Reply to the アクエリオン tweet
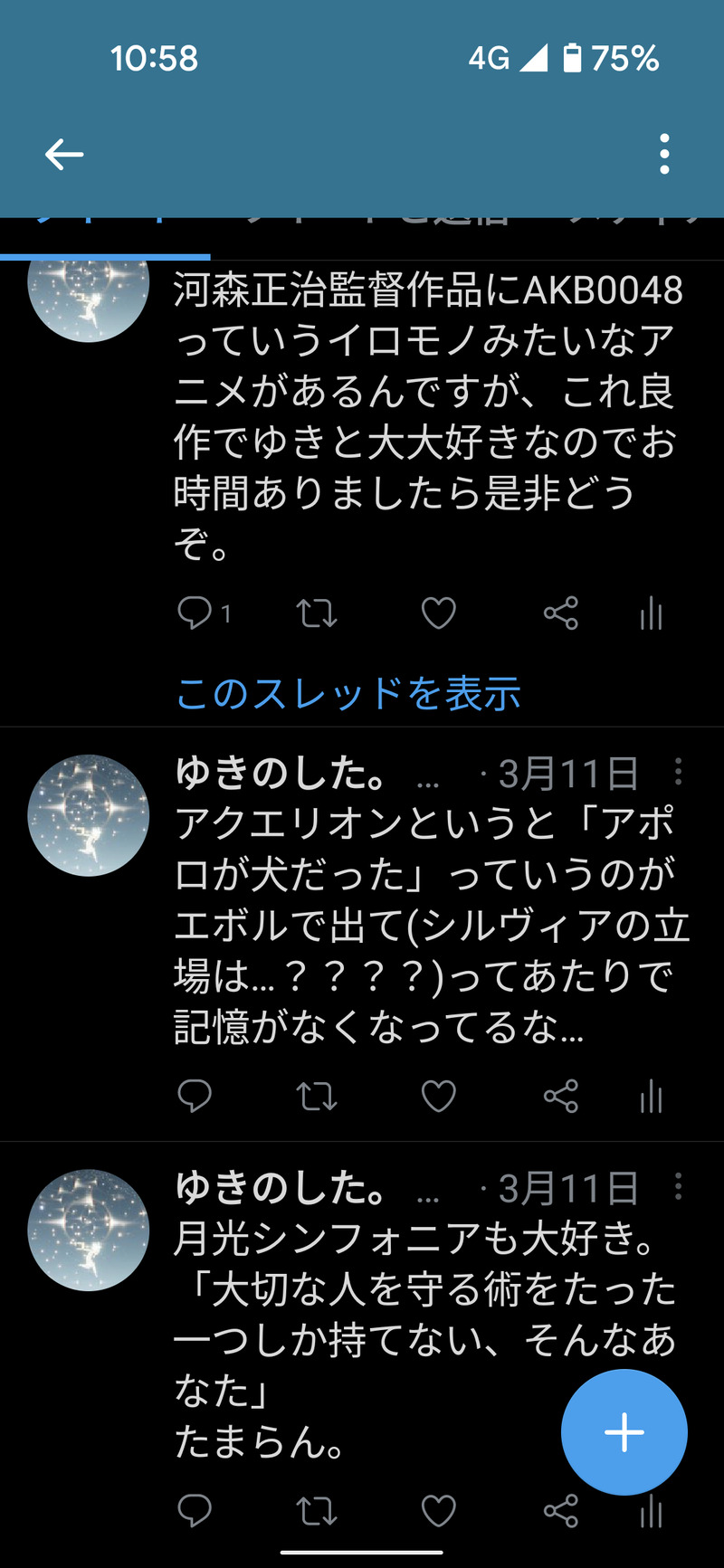 click(195, 1097)
